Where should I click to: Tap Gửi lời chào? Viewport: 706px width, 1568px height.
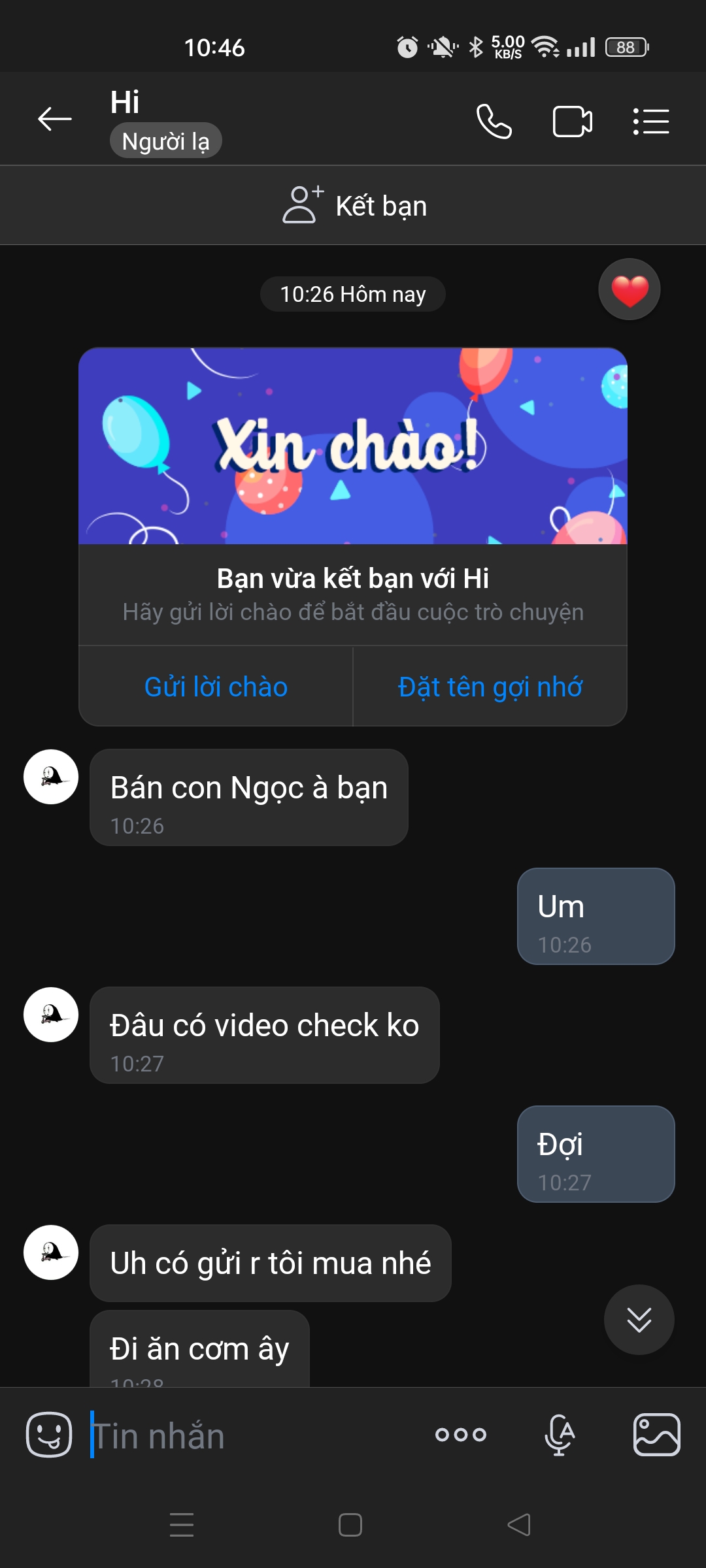tap(216, 687)
